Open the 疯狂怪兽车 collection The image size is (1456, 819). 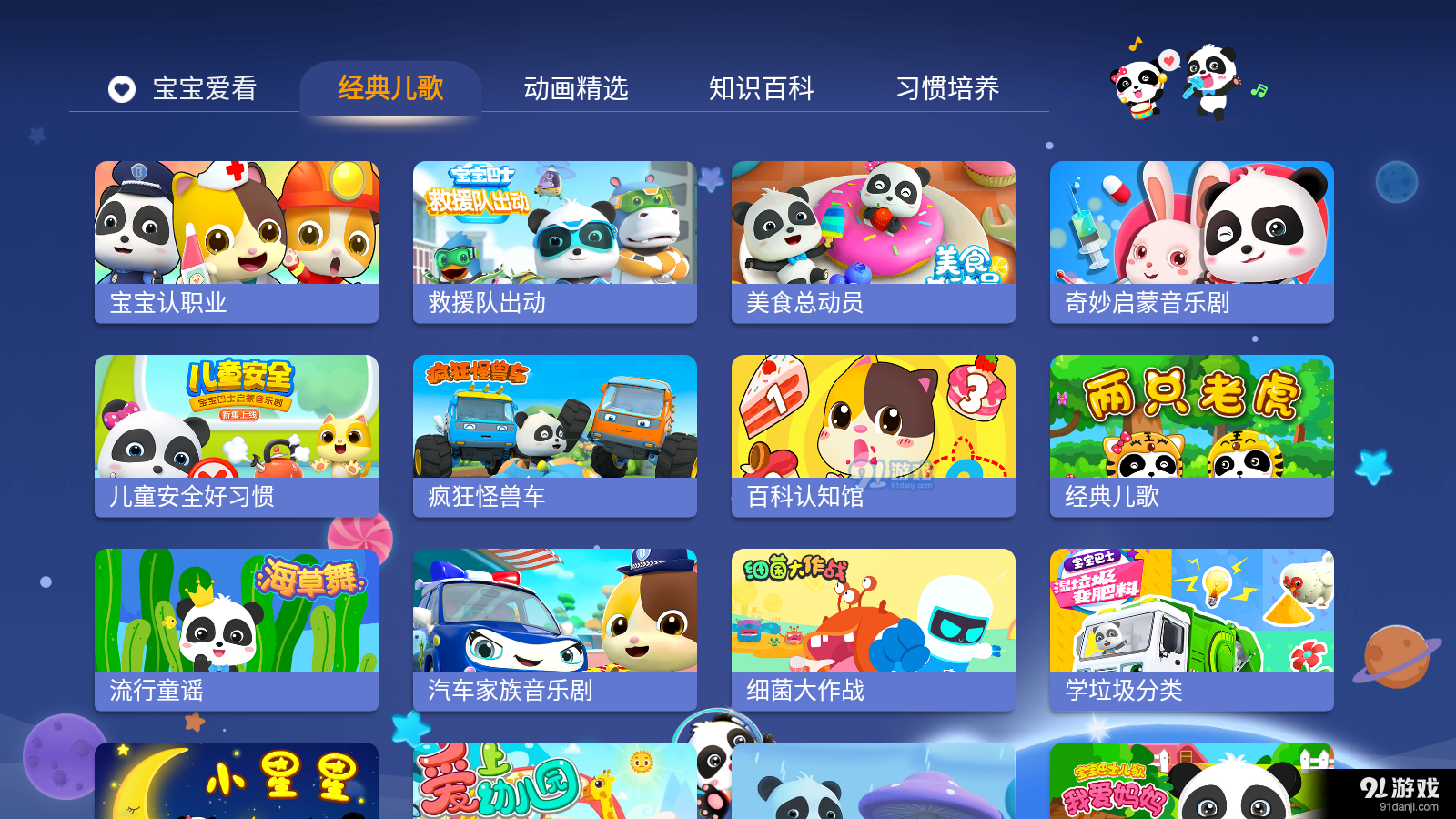555,435
